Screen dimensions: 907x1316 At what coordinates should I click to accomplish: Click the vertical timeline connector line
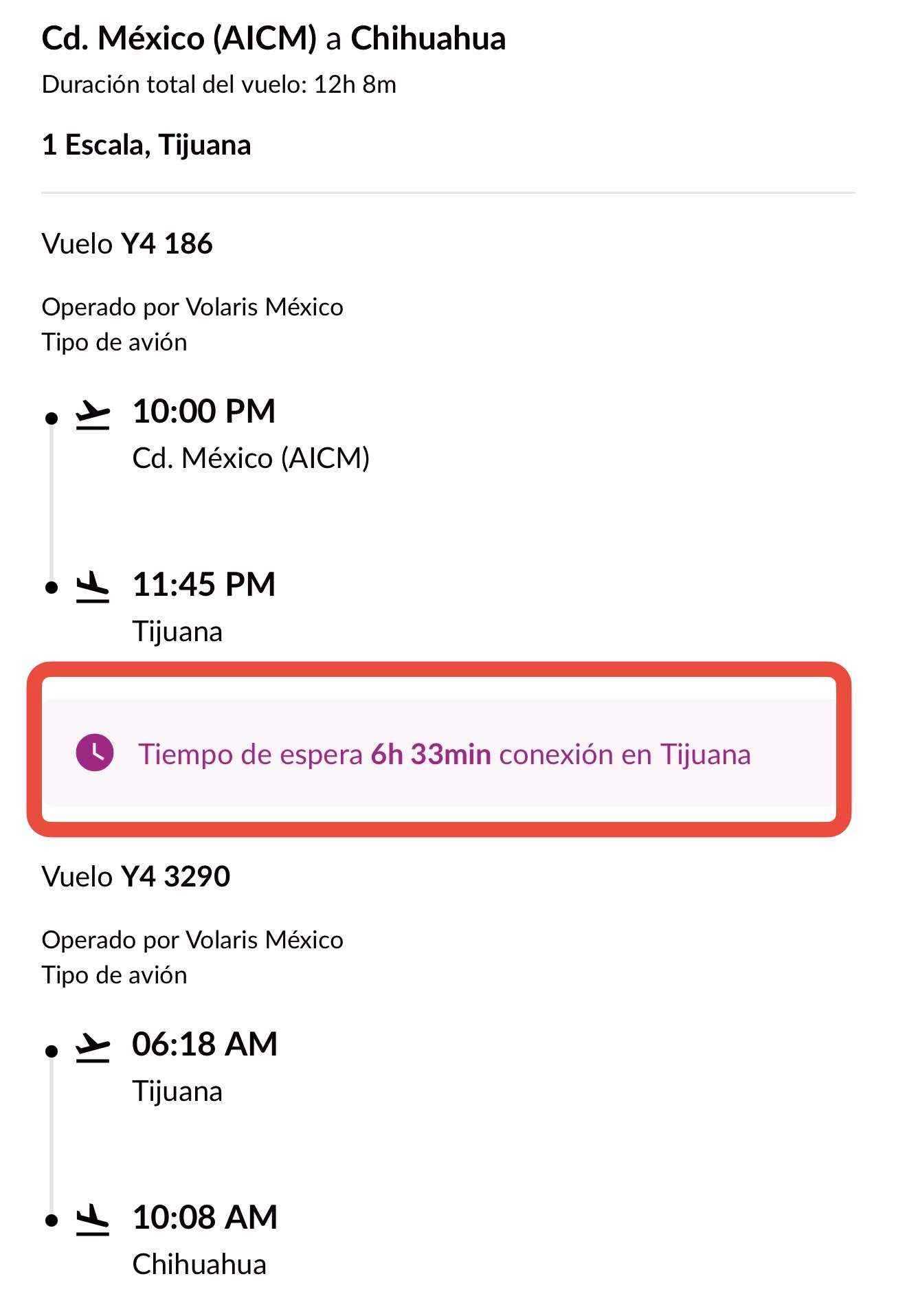tap(53, 502)
